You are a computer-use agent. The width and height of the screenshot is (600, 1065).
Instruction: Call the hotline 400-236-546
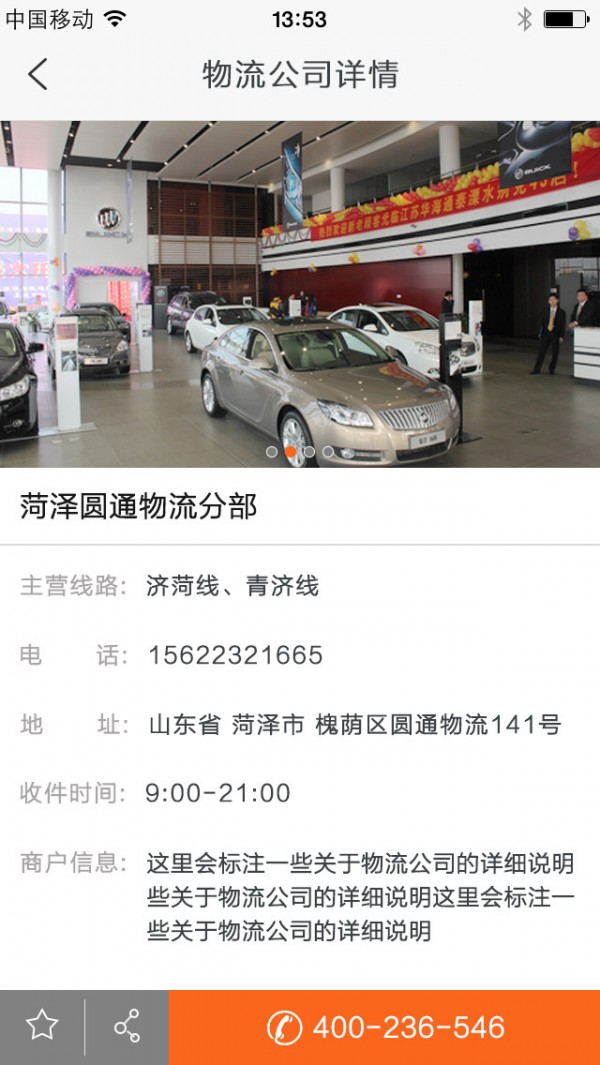click(x=385, y=1027)
